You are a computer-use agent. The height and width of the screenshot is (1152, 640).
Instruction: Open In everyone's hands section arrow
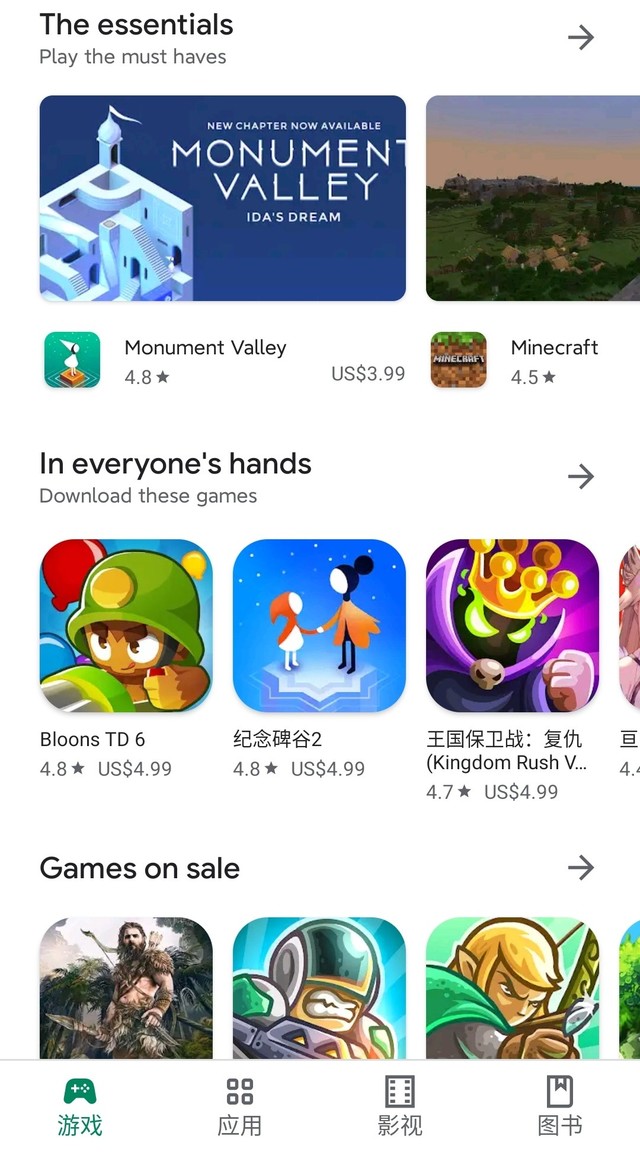580,477
